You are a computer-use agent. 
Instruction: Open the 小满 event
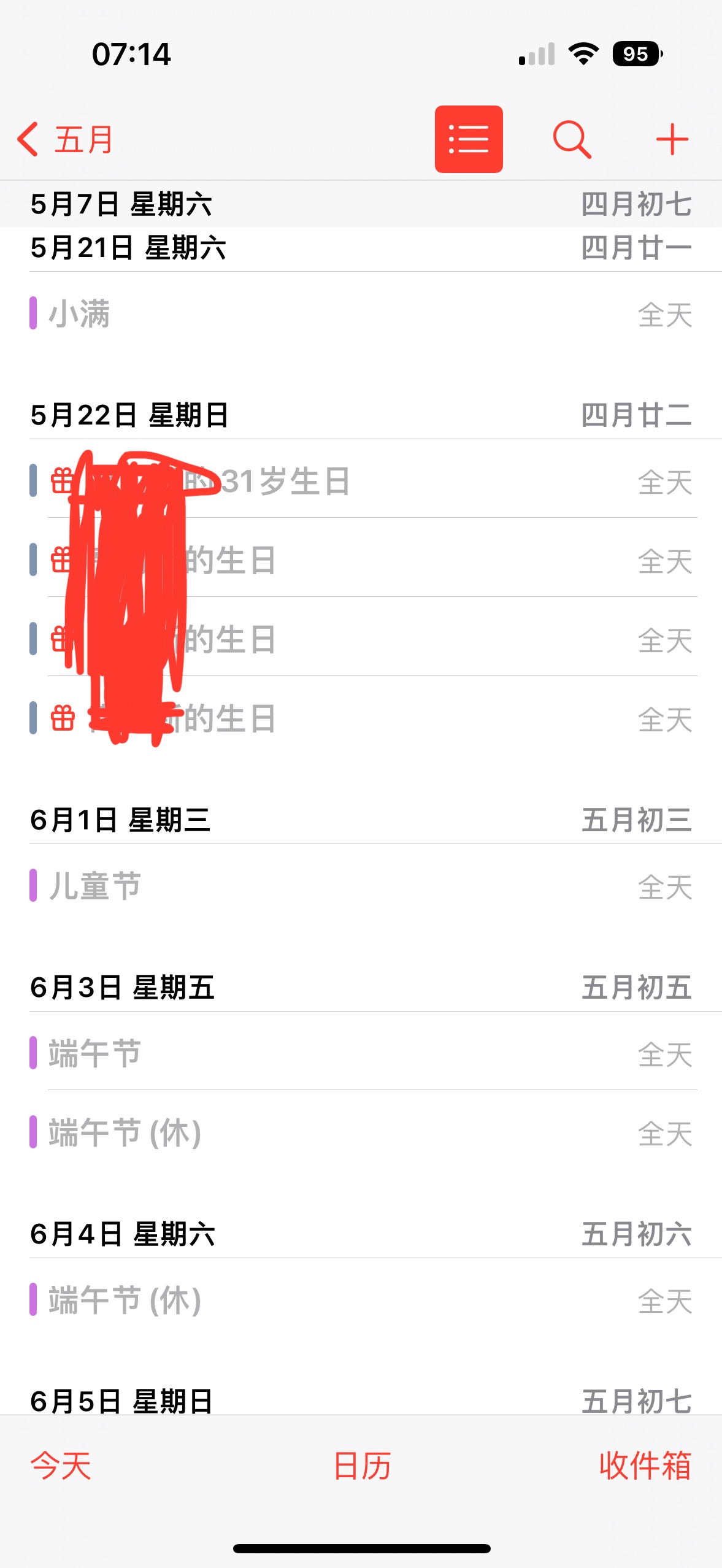coord(362,314)
